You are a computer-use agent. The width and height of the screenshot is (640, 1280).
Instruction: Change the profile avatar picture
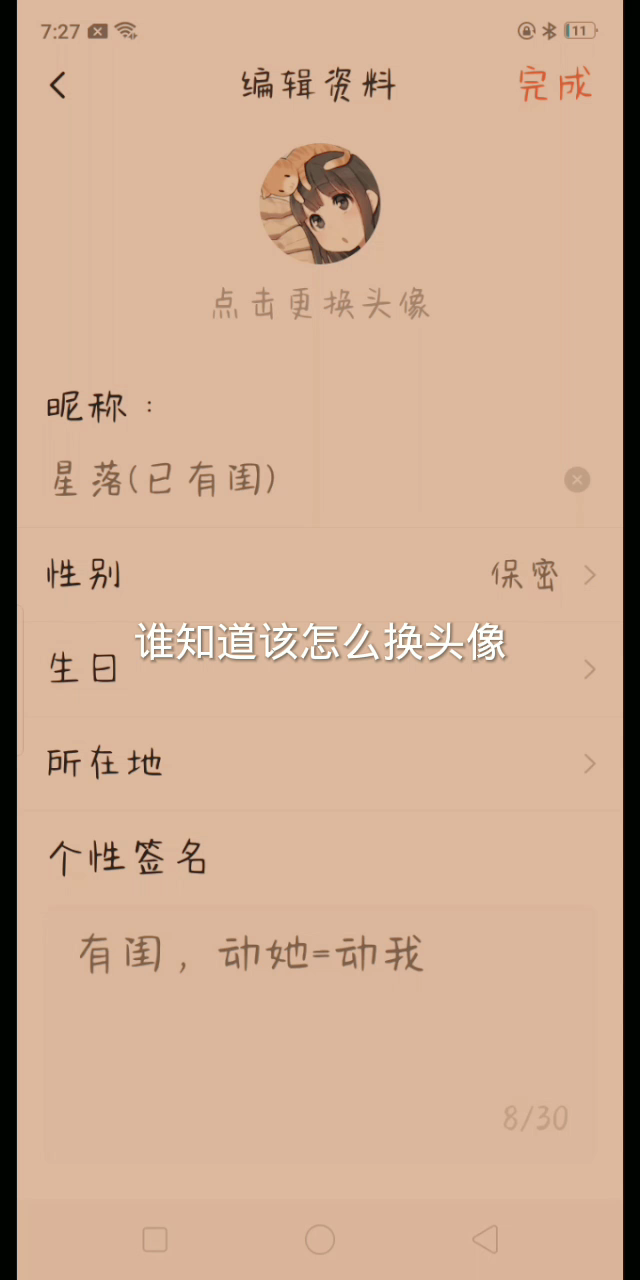(x=320, y=203)
